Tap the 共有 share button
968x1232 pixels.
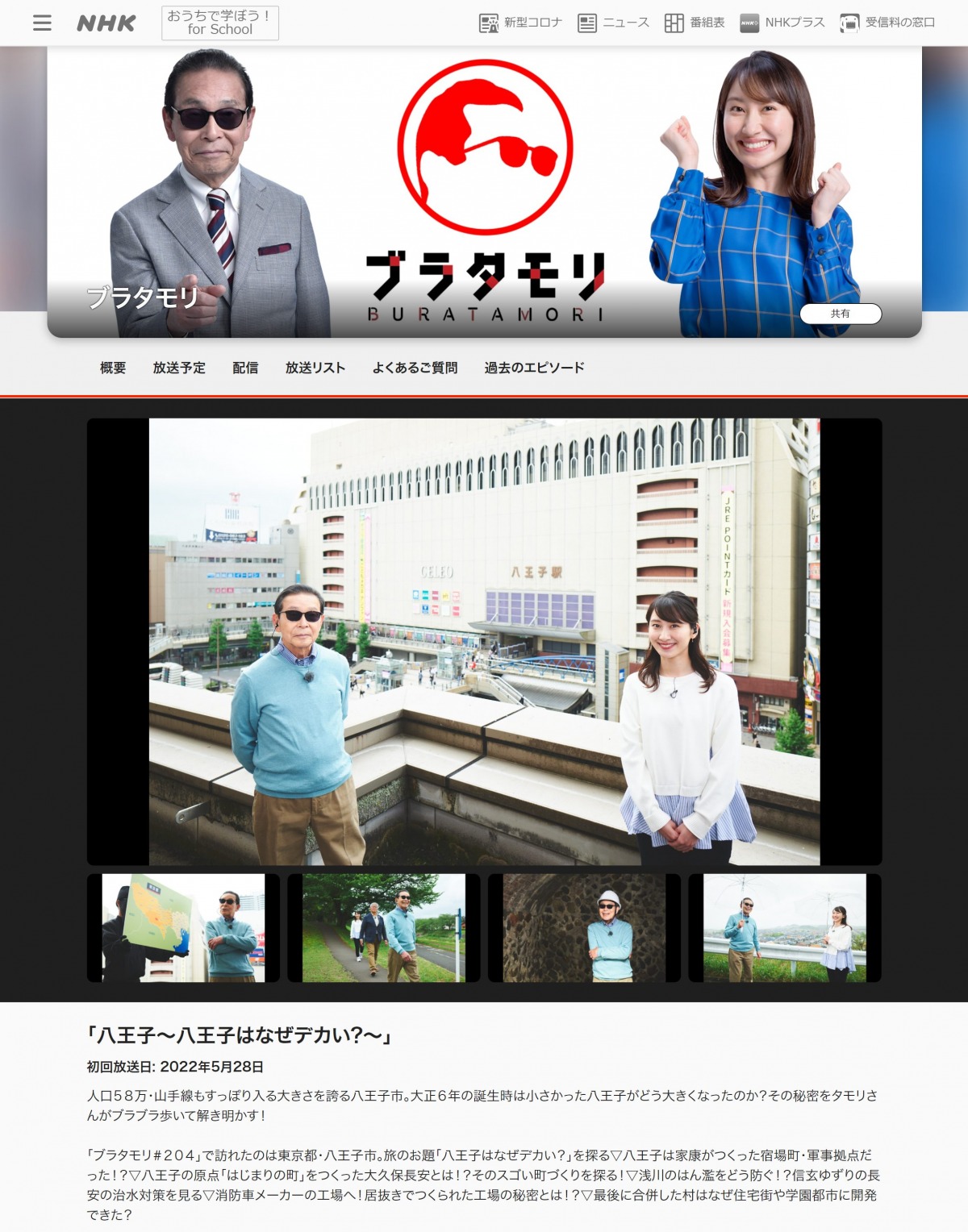[x=841, y=314]
